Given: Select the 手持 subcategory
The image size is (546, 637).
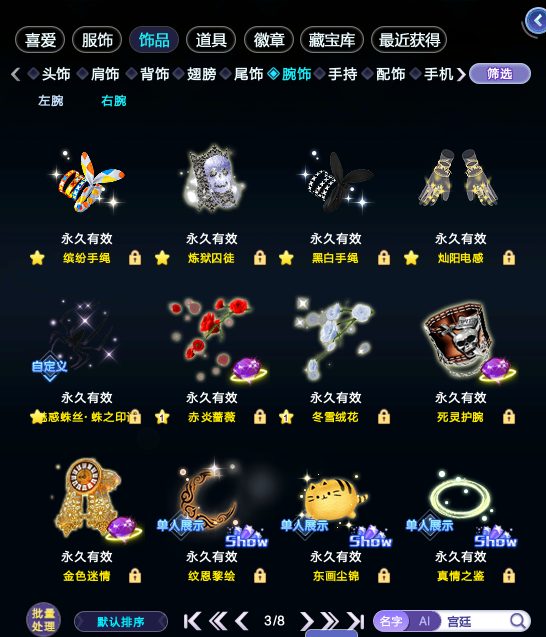Looking at the screenshot, I should click(342, 74).
